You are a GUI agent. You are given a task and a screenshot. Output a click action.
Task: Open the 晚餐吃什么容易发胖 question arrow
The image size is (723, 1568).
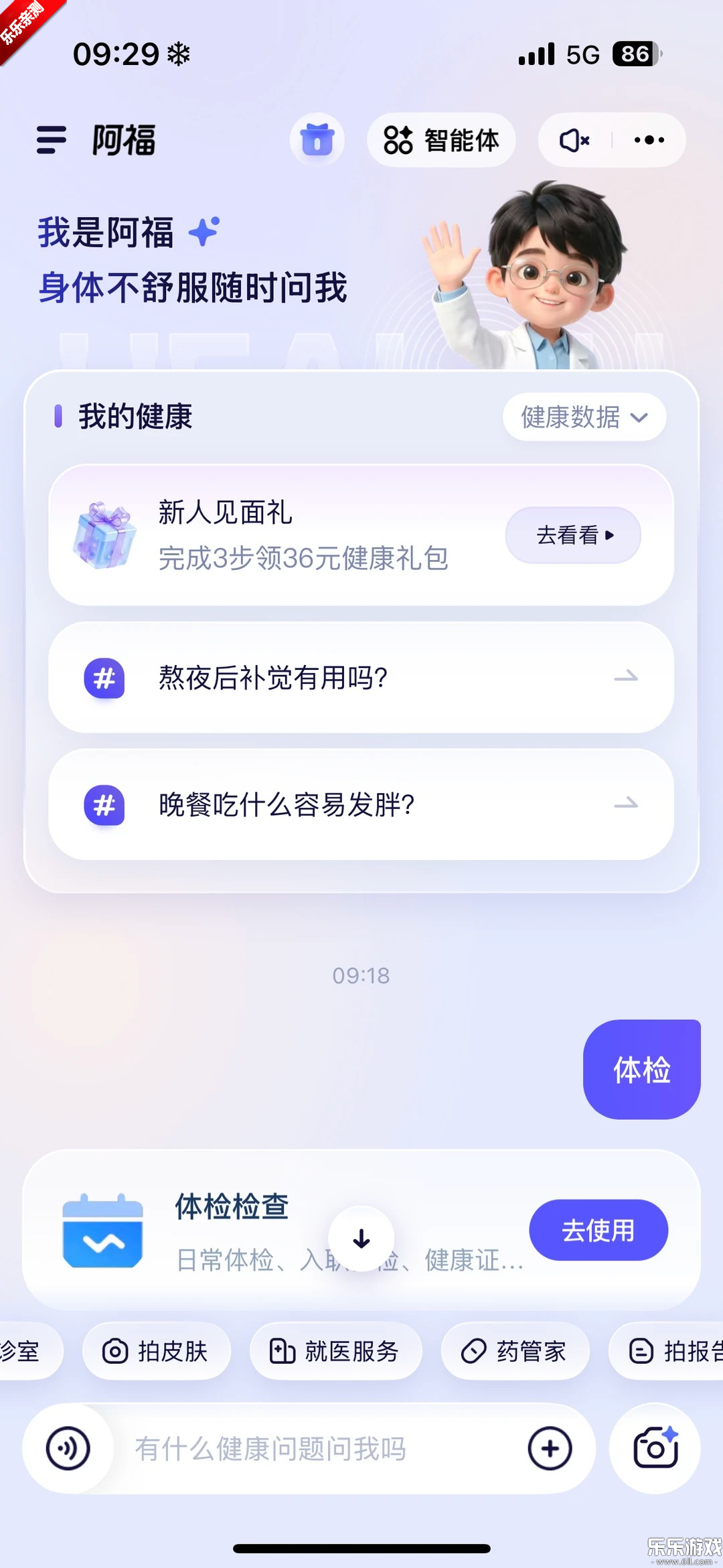click(627, 804)
